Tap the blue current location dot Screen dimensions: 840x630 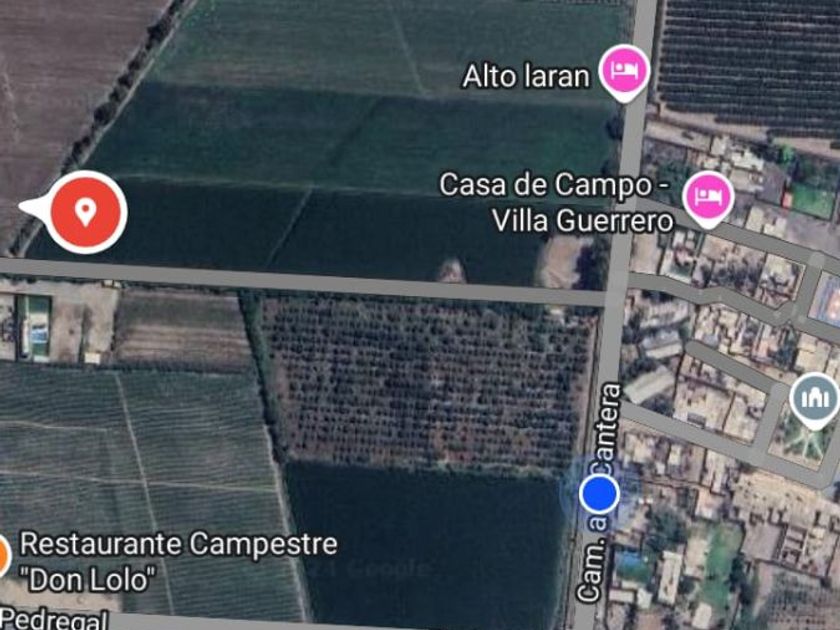[x=599, y=492]
